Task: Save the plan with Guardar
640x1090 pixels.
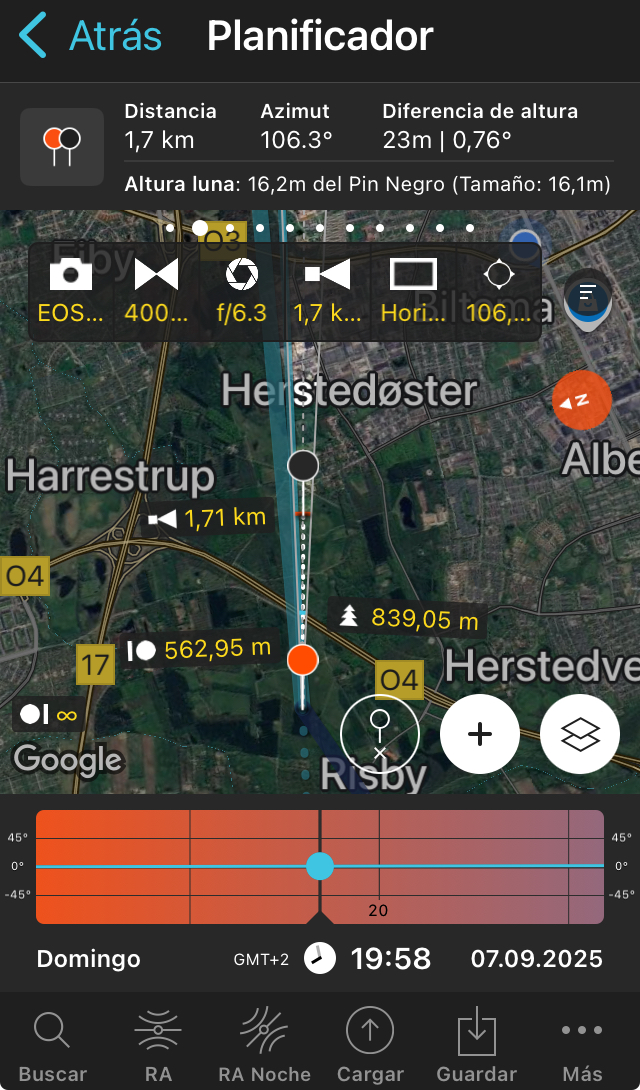Action: click(477, 1040)
